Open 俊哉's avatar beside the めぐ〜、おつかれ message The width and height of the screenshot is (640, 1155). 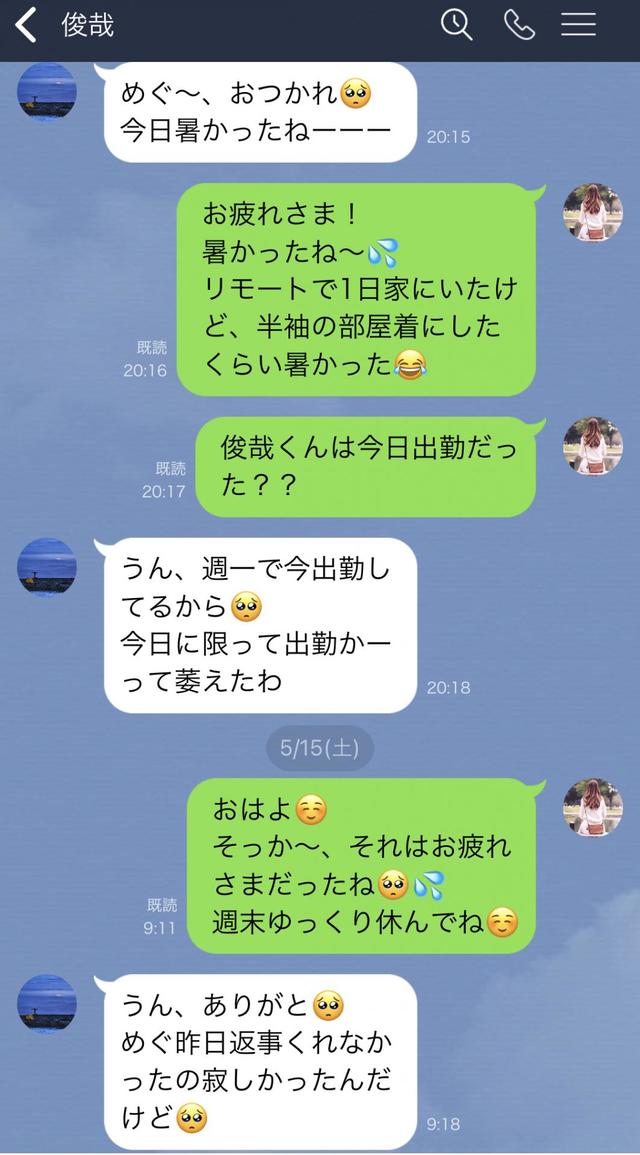click(47, 92)
